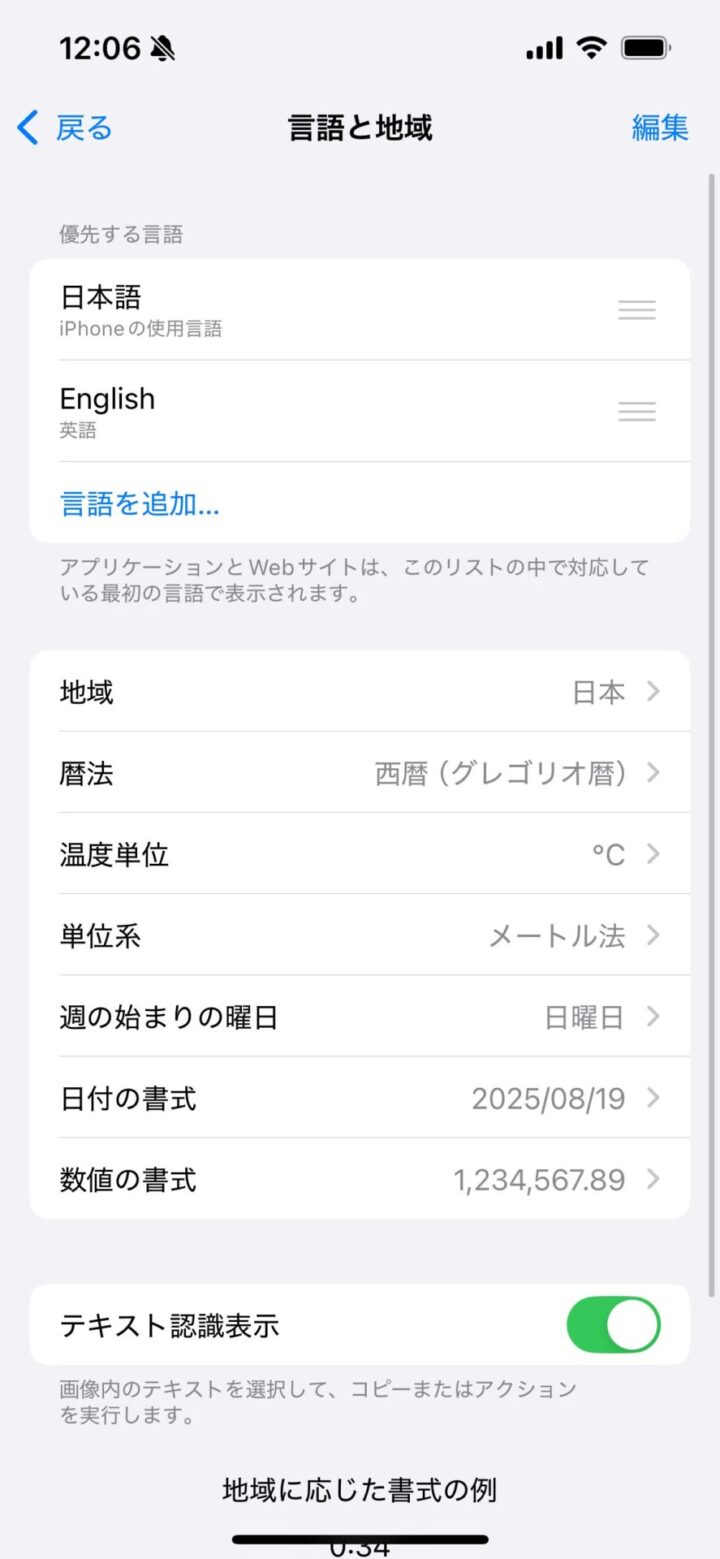The width and height of the screenshot is (720, 1559).
Task: Open the 暦法 calendar setting
Action: (x=360, y=773)
